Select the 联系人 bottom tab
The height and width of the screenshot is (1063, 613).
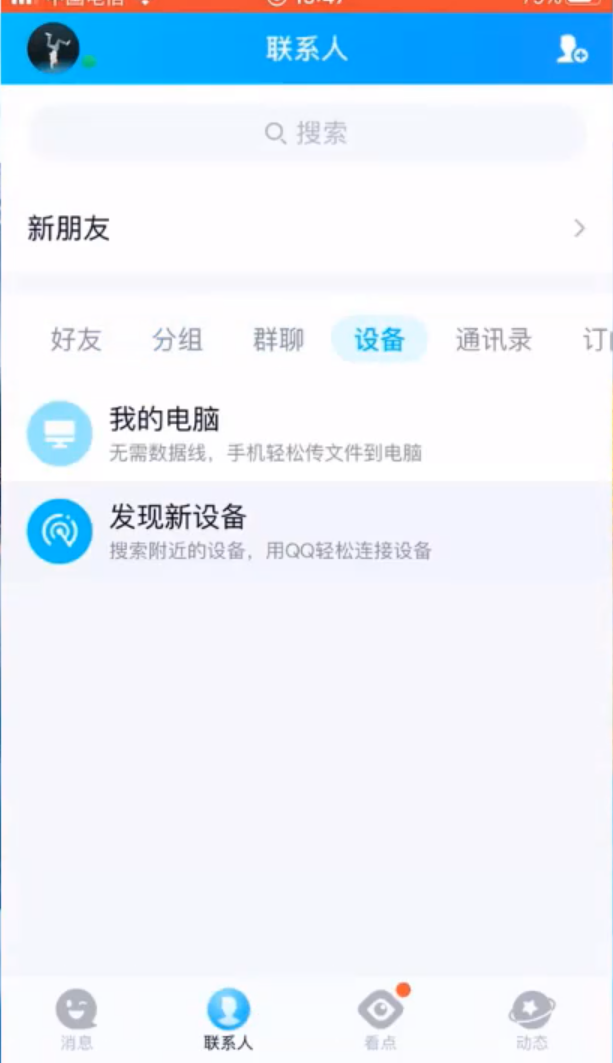229,1019
